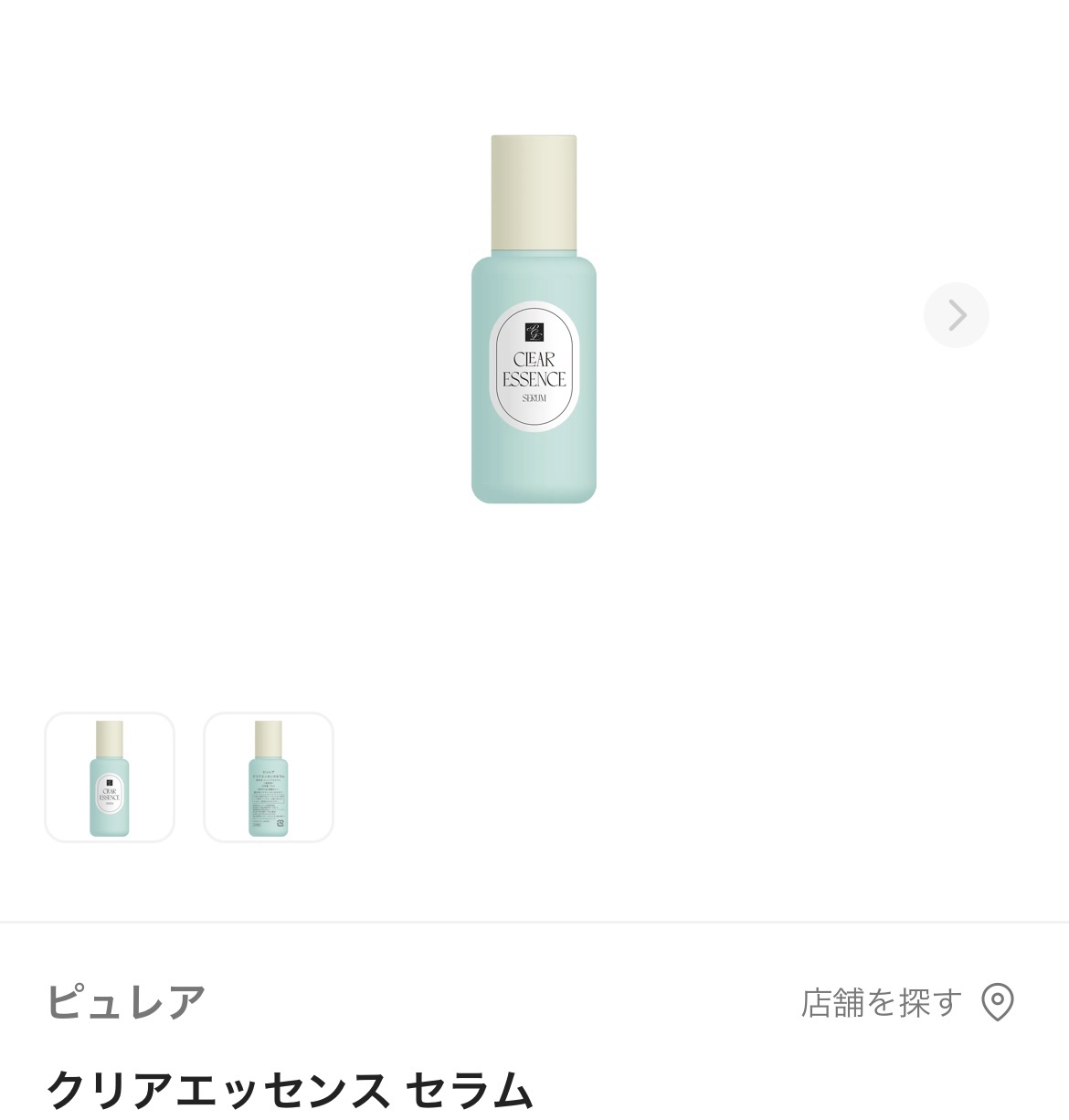Select the back-label bottle thumbnail
This screenshot has width=1069, height=1120.
tap(269, 777)
